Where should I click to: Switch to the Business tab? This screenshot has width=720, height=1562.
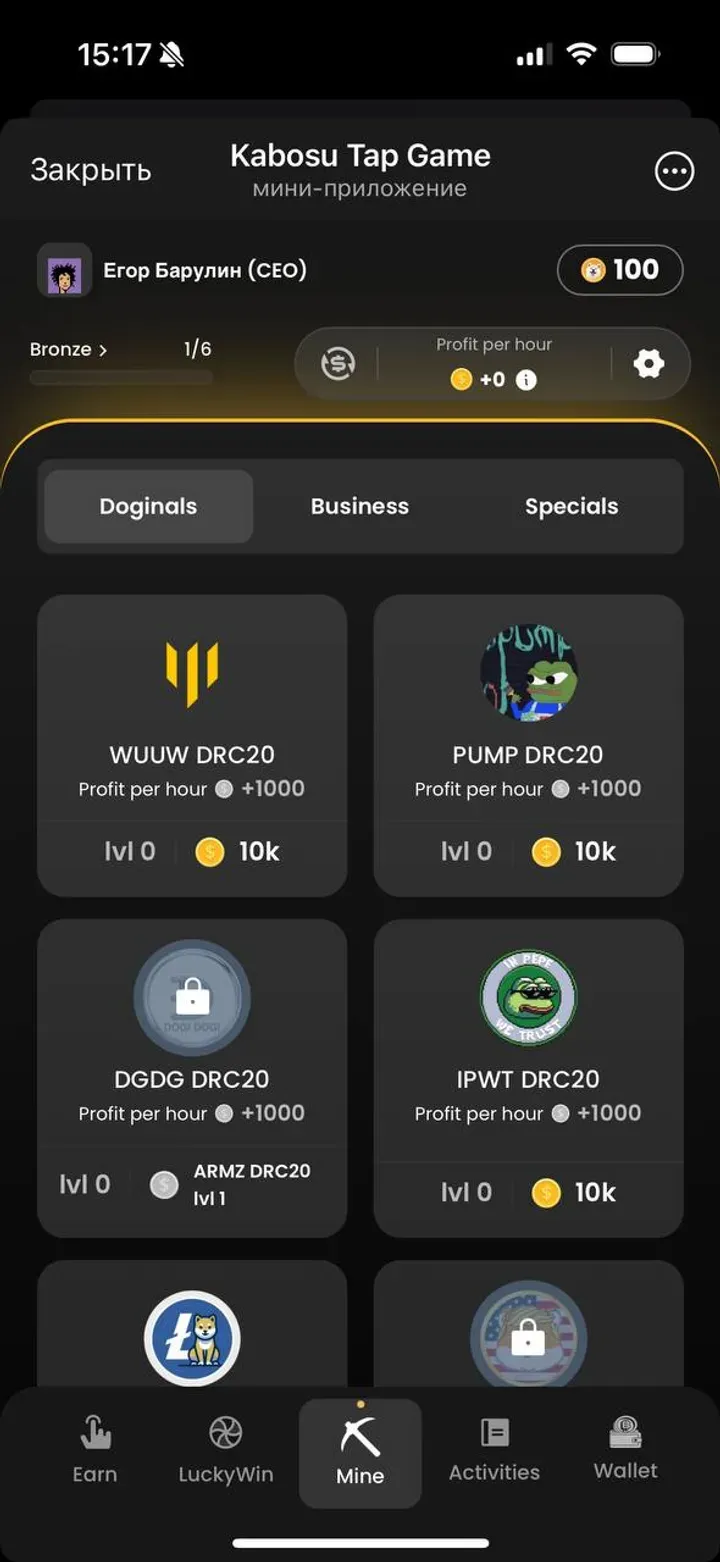click(360, 506)
